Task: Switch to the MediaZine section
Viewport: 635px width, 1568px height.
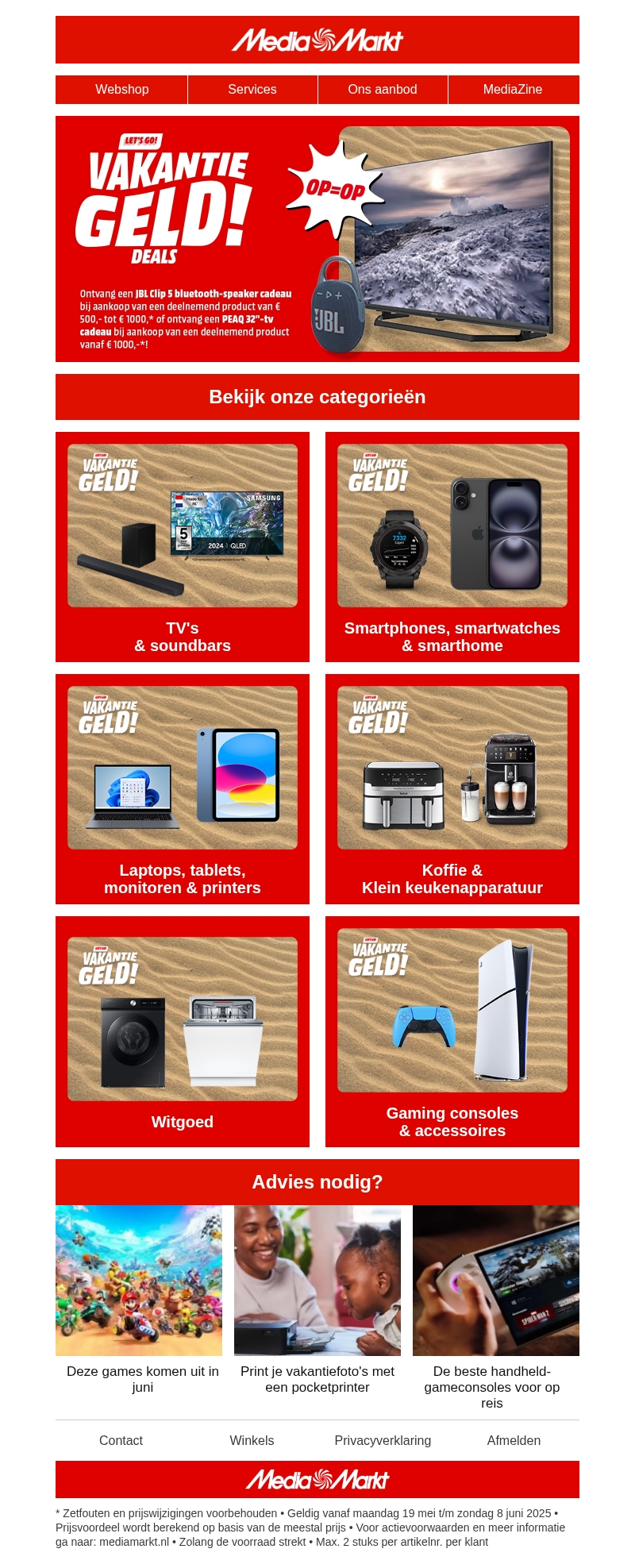Action: click(x=513, y=90)
